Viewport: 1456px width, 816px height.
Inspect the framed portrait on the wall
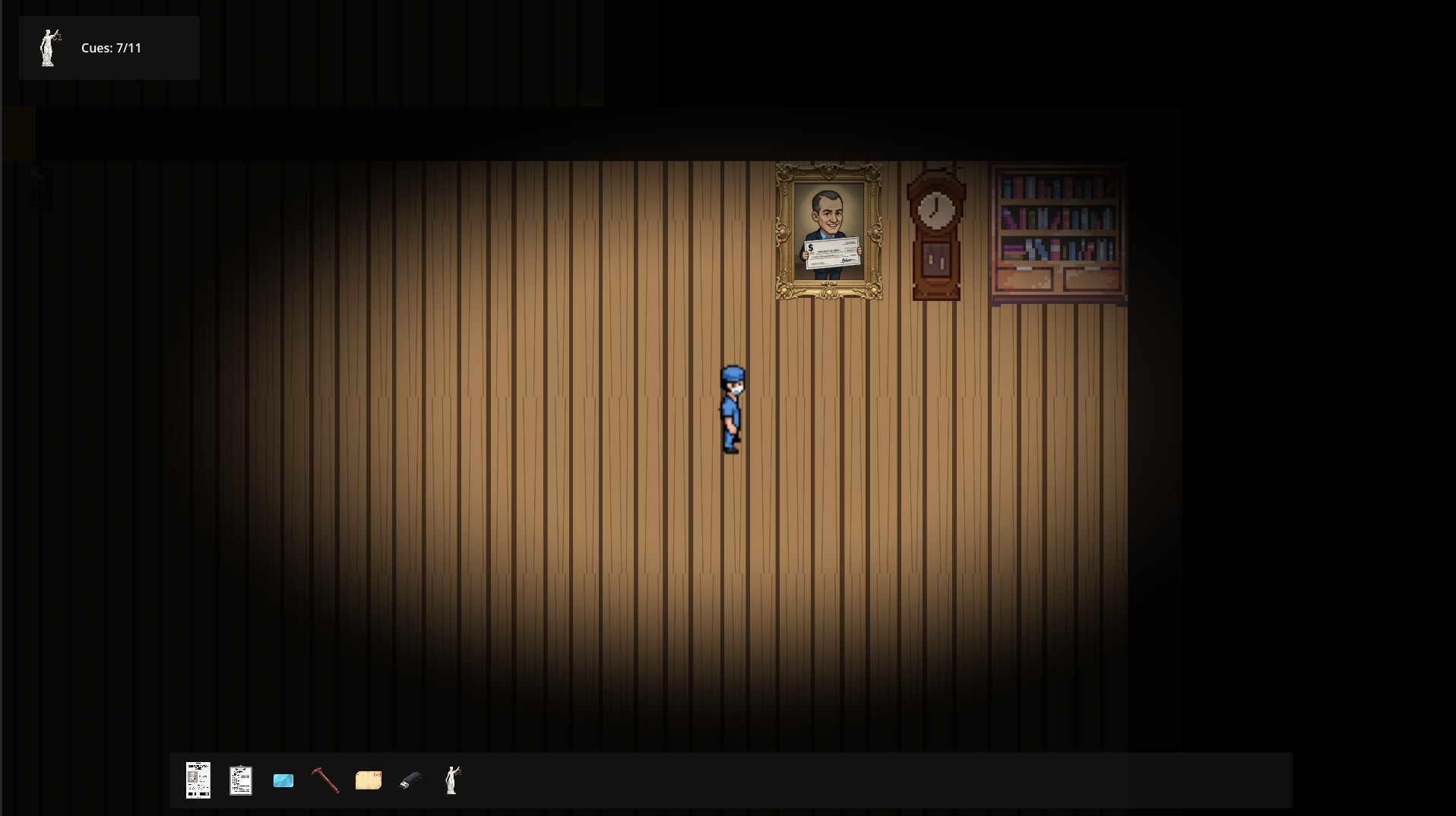point(828,231)
